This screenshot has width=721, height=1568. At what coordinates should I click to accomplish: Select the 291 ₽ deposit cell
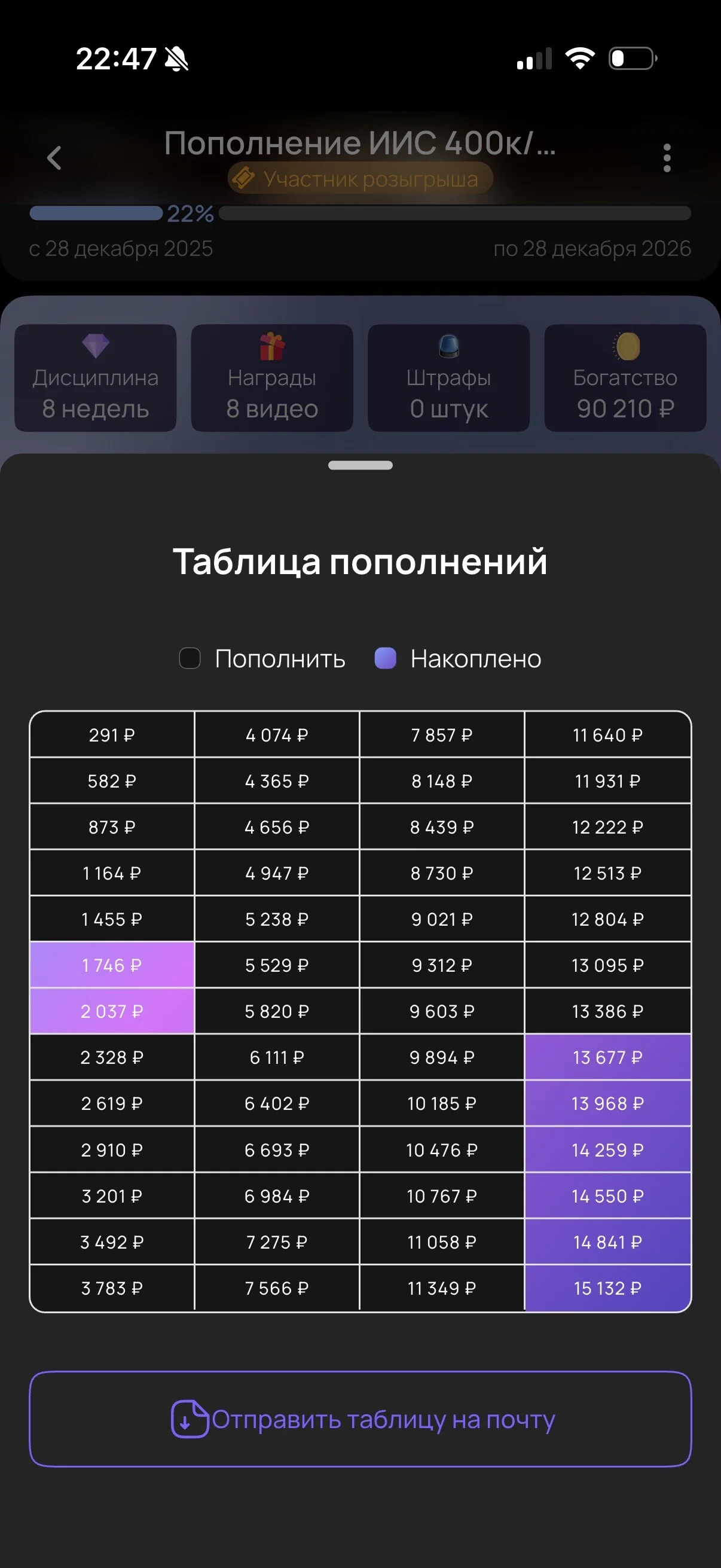pos(112,735)
